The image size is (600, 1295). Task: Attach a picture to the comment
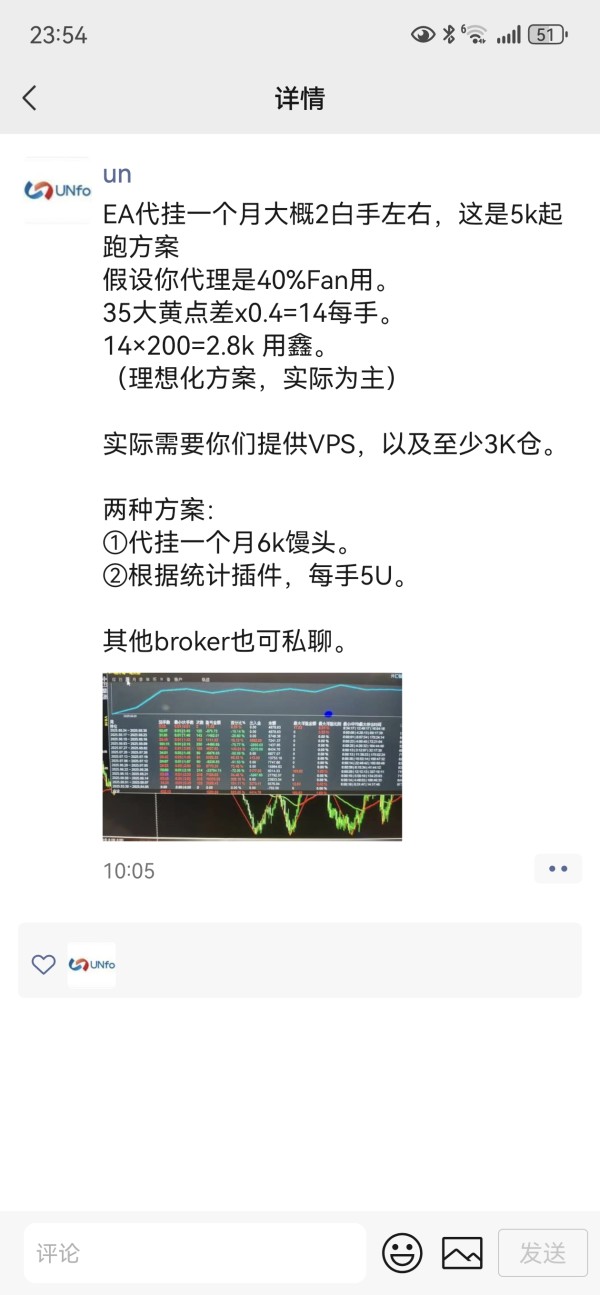tap(462, 1253)
